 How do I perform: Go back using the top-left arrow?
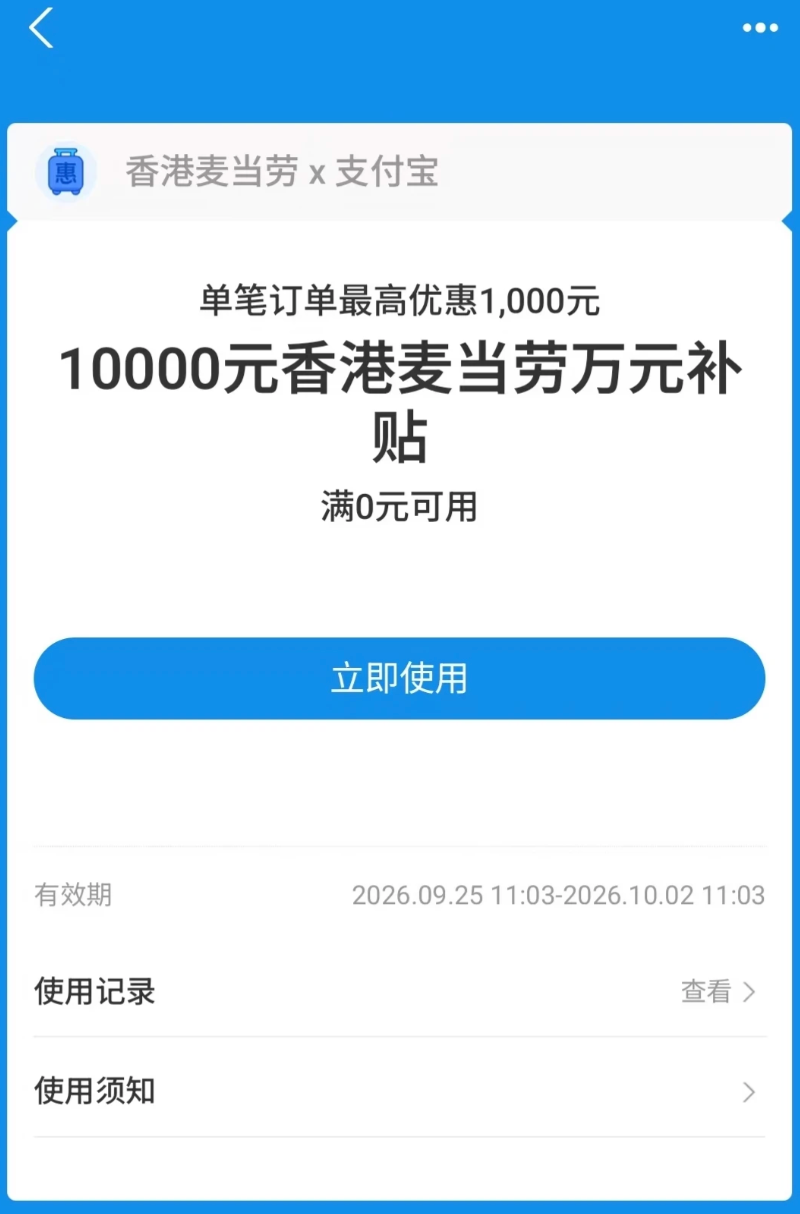coord(41,28)
